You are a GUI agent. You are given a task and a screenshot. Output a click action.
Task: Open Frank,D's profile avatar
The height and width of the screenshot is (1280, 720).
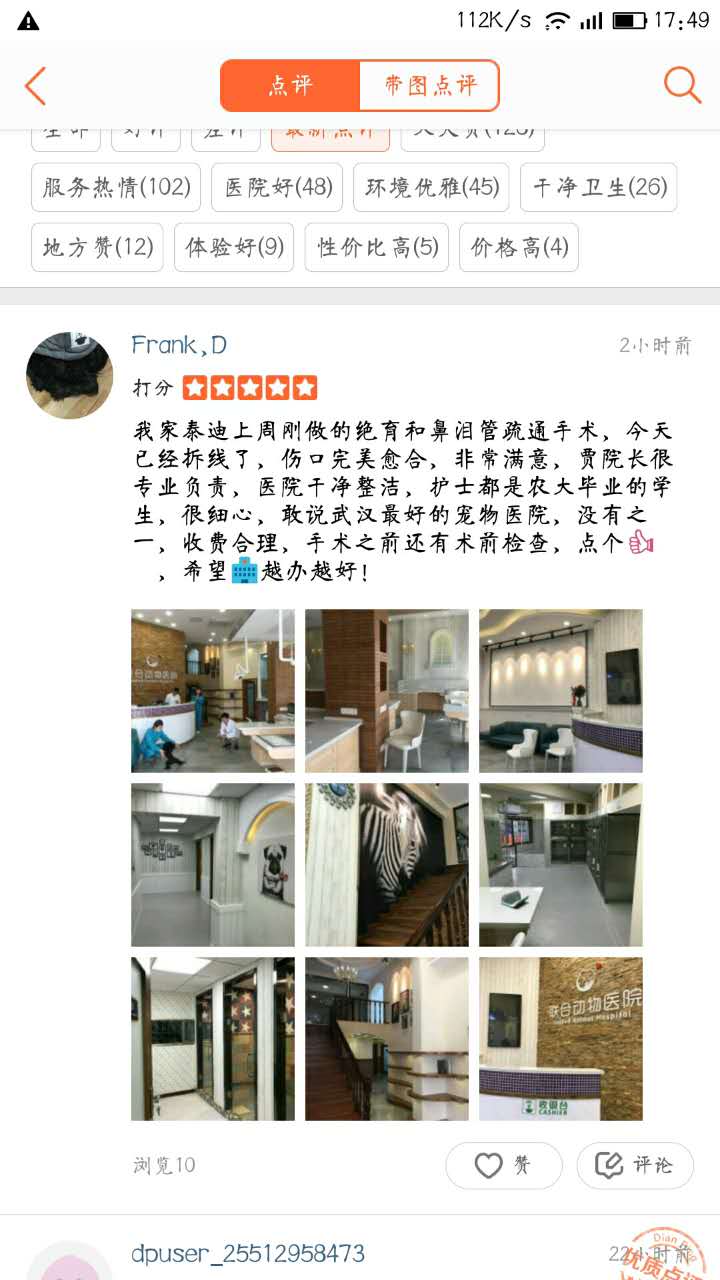(x=69, y=376)
